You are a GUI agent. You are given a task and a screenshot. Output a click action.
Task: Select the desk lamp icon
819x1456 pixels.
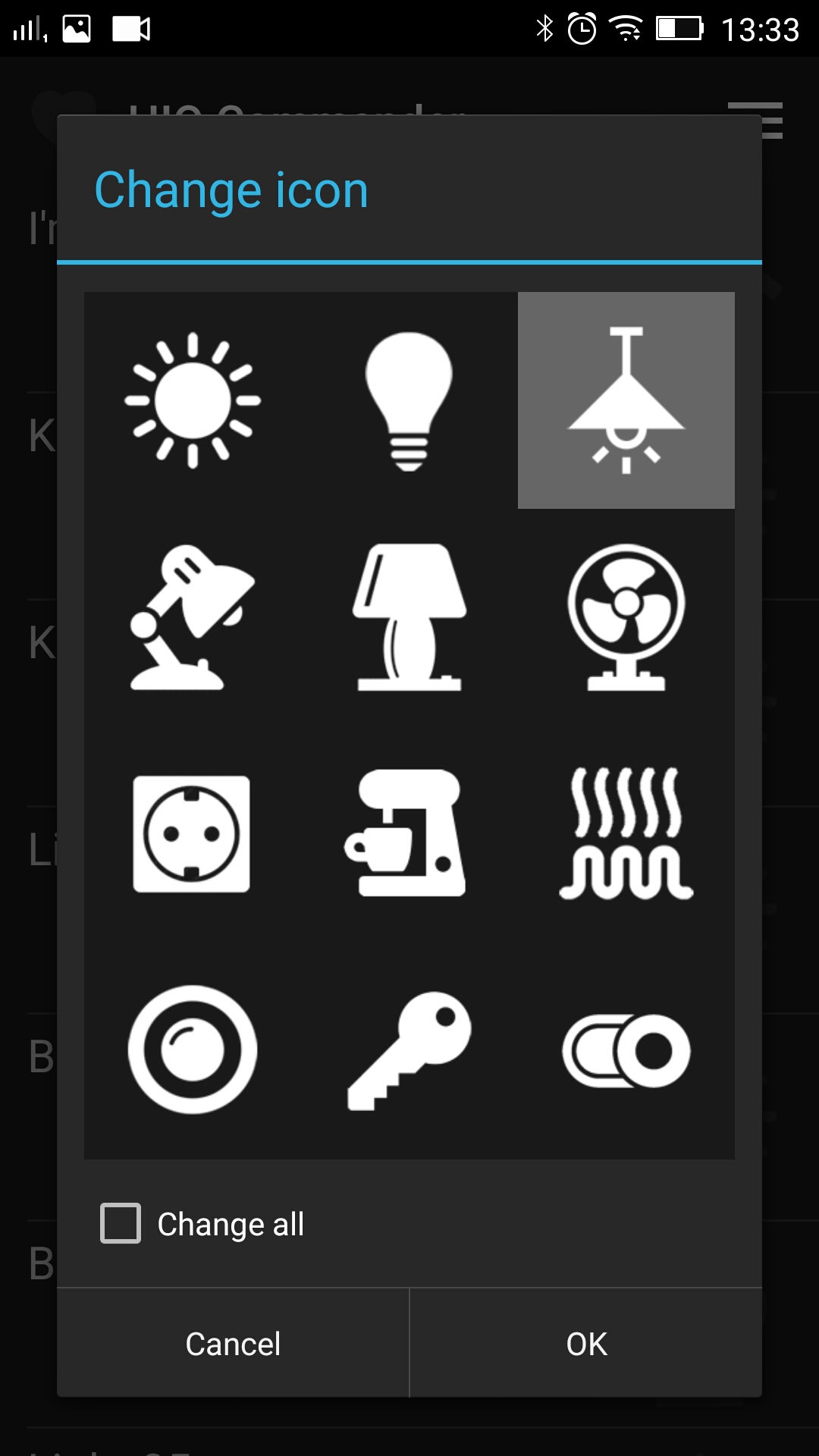(x=193, y=617)
